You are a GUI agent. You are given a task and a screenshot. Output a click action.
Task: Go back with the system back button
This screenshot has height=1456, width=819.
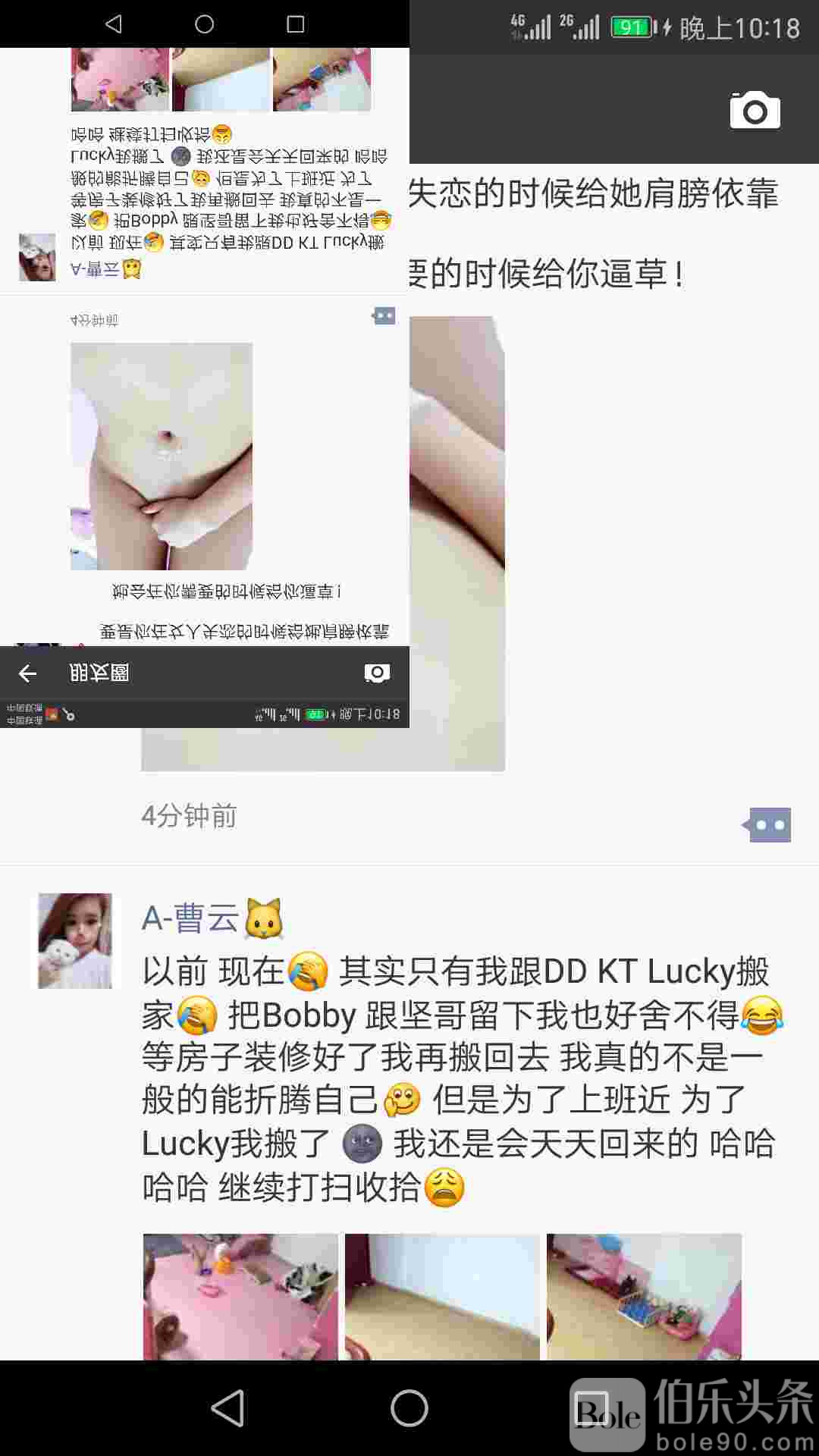(227, 1408)
